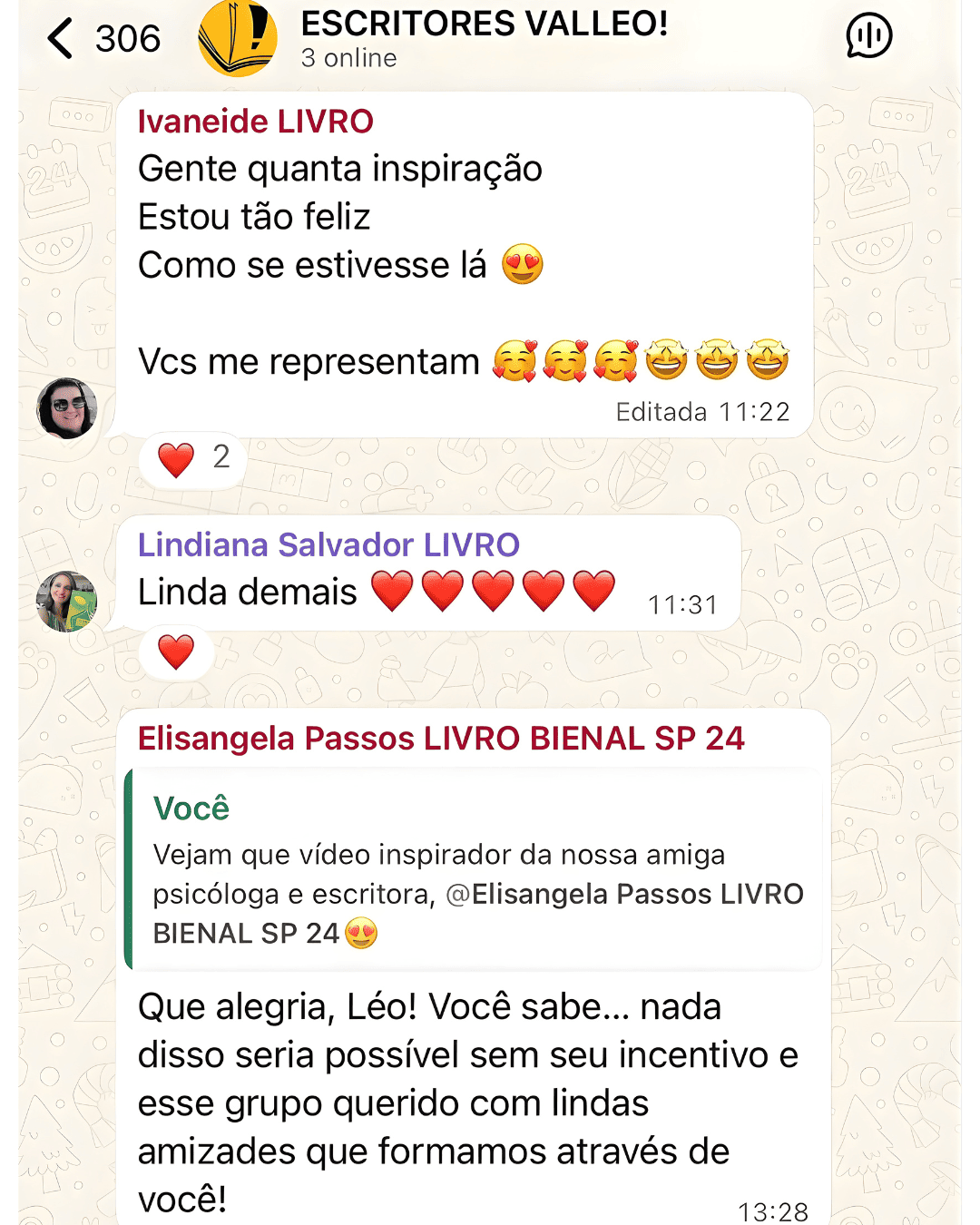The height and width of the screenshot is (1225, 980).
Task: Tap the heart reaction showing count 2
Action: click(x=190, y=459)
